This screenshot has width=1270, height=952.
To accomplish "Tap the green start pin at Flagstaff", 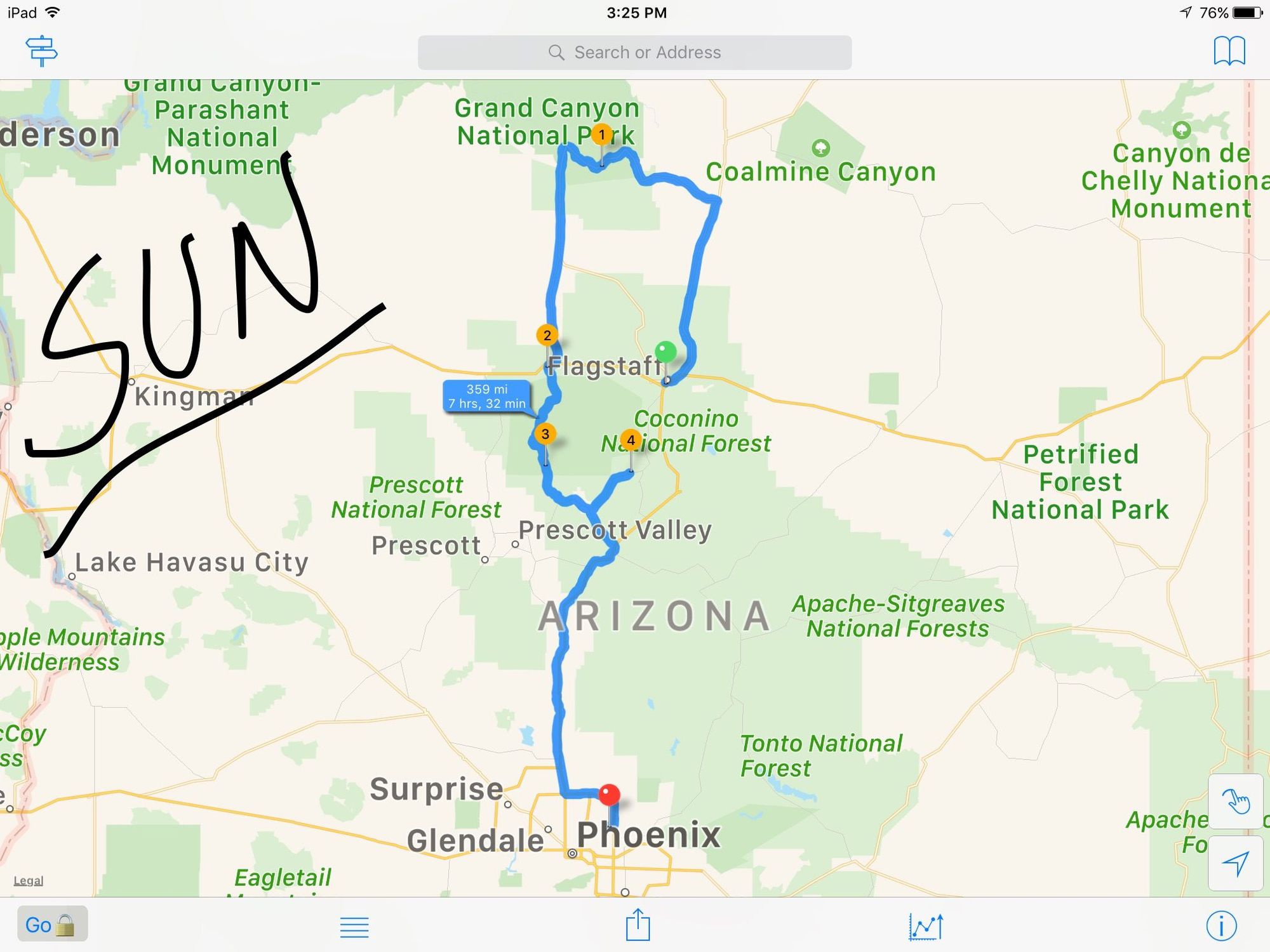I will click(665, 352).
